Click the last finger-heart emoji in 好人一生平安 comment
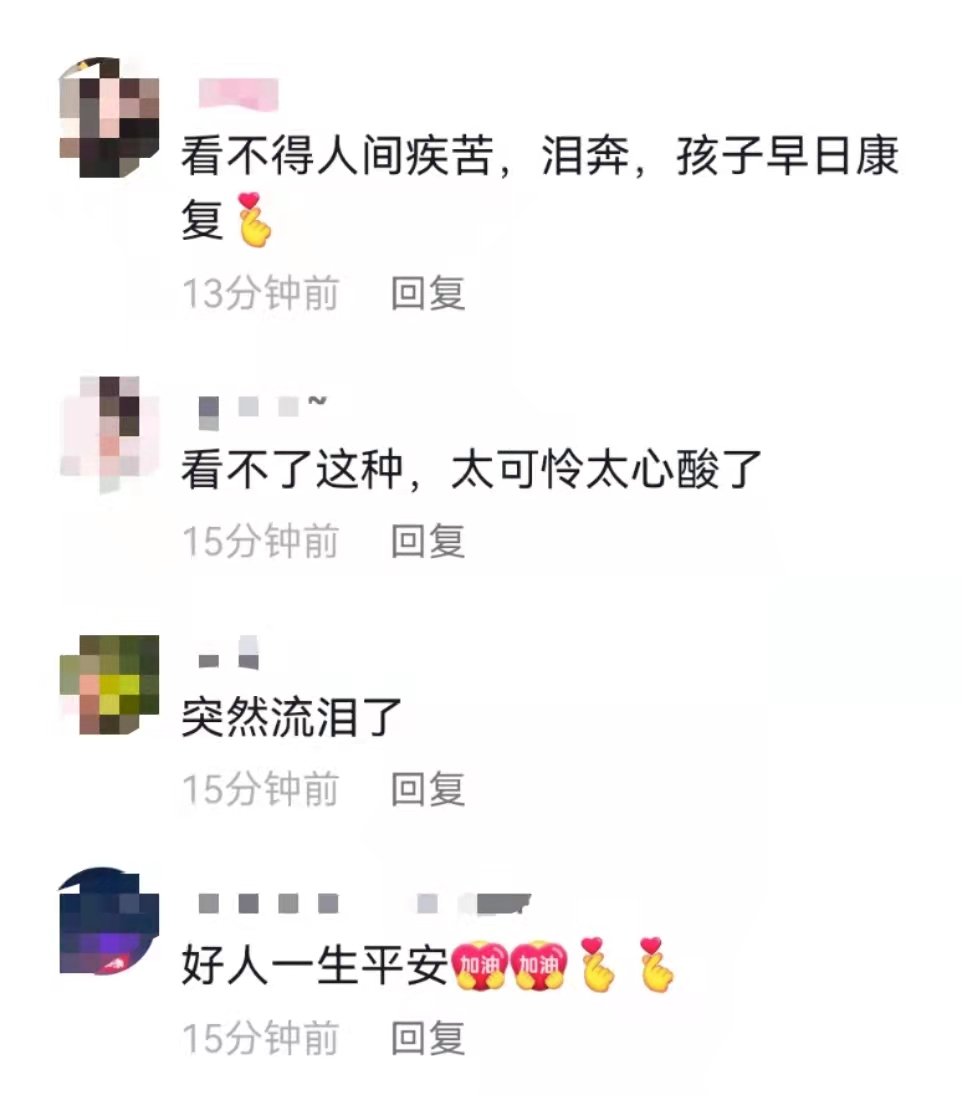 click(x=657, y=968)
